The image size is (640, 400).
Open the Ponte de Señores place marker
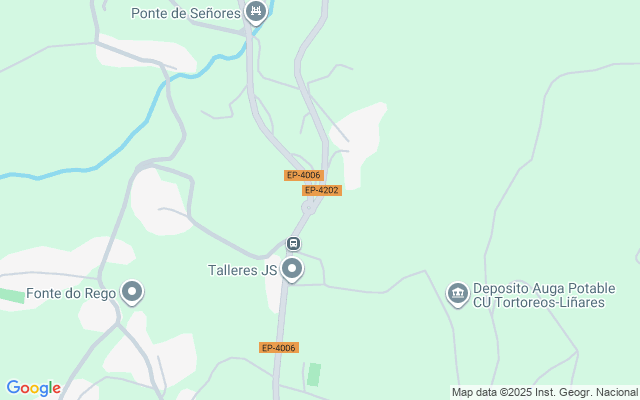pyautogui.click(x=256, y=13)
